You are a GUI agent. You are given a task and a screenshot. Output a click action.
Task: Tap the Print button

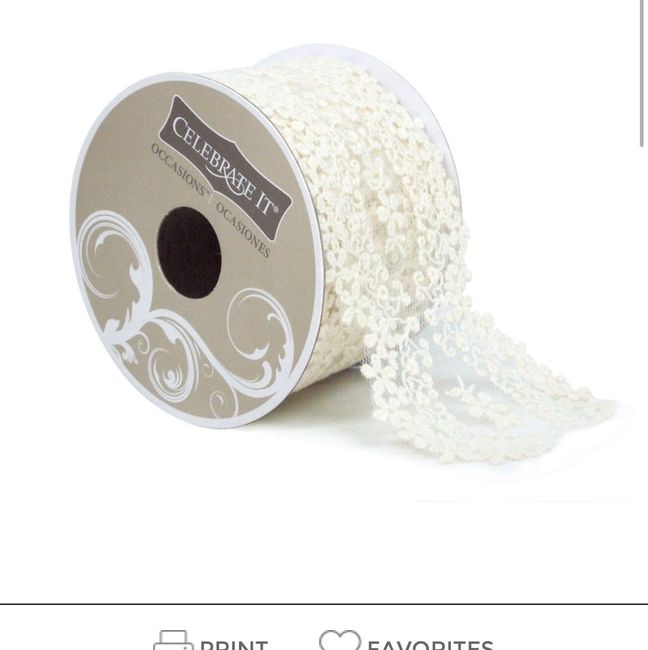click(x=211, y=641)
